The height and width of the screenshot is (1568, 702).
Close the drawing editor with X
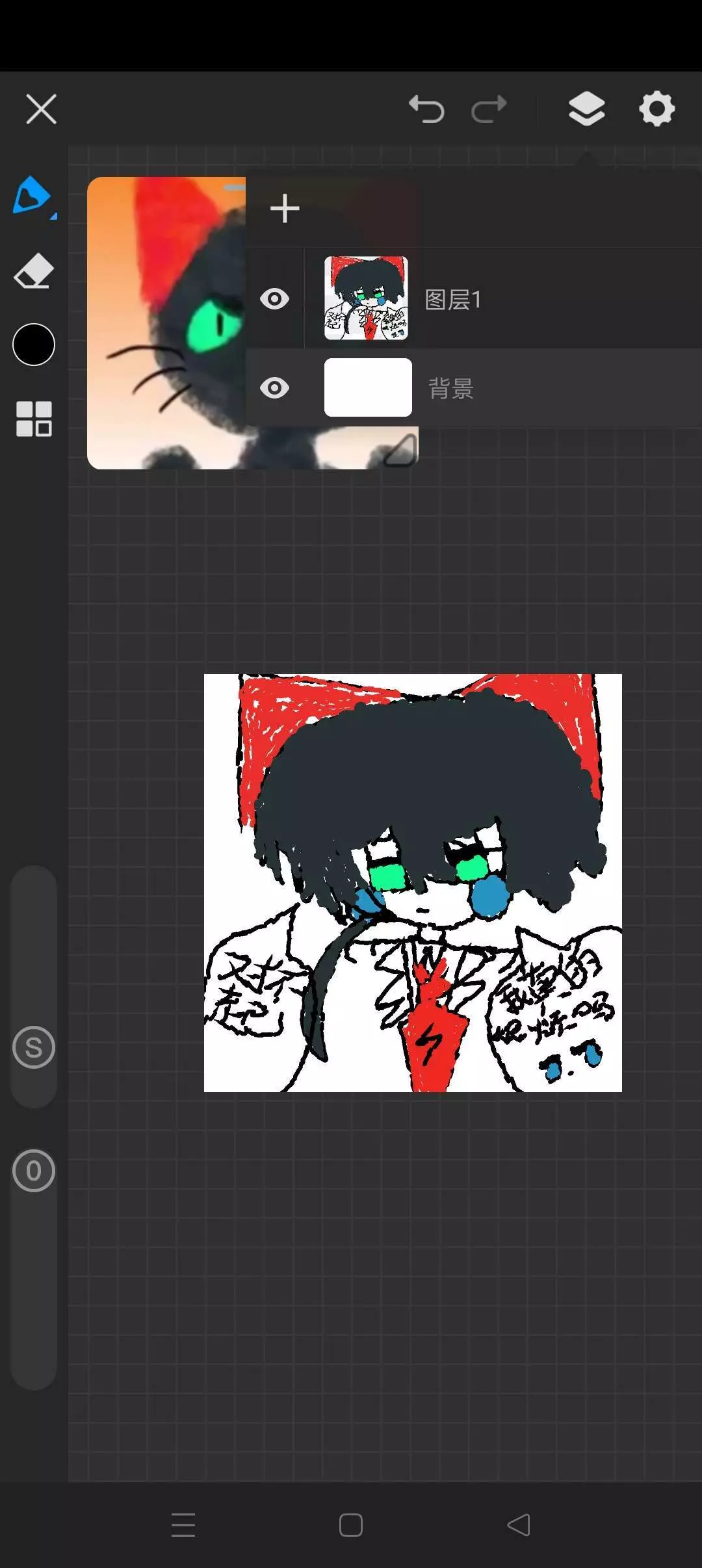[x=42, y=109]
